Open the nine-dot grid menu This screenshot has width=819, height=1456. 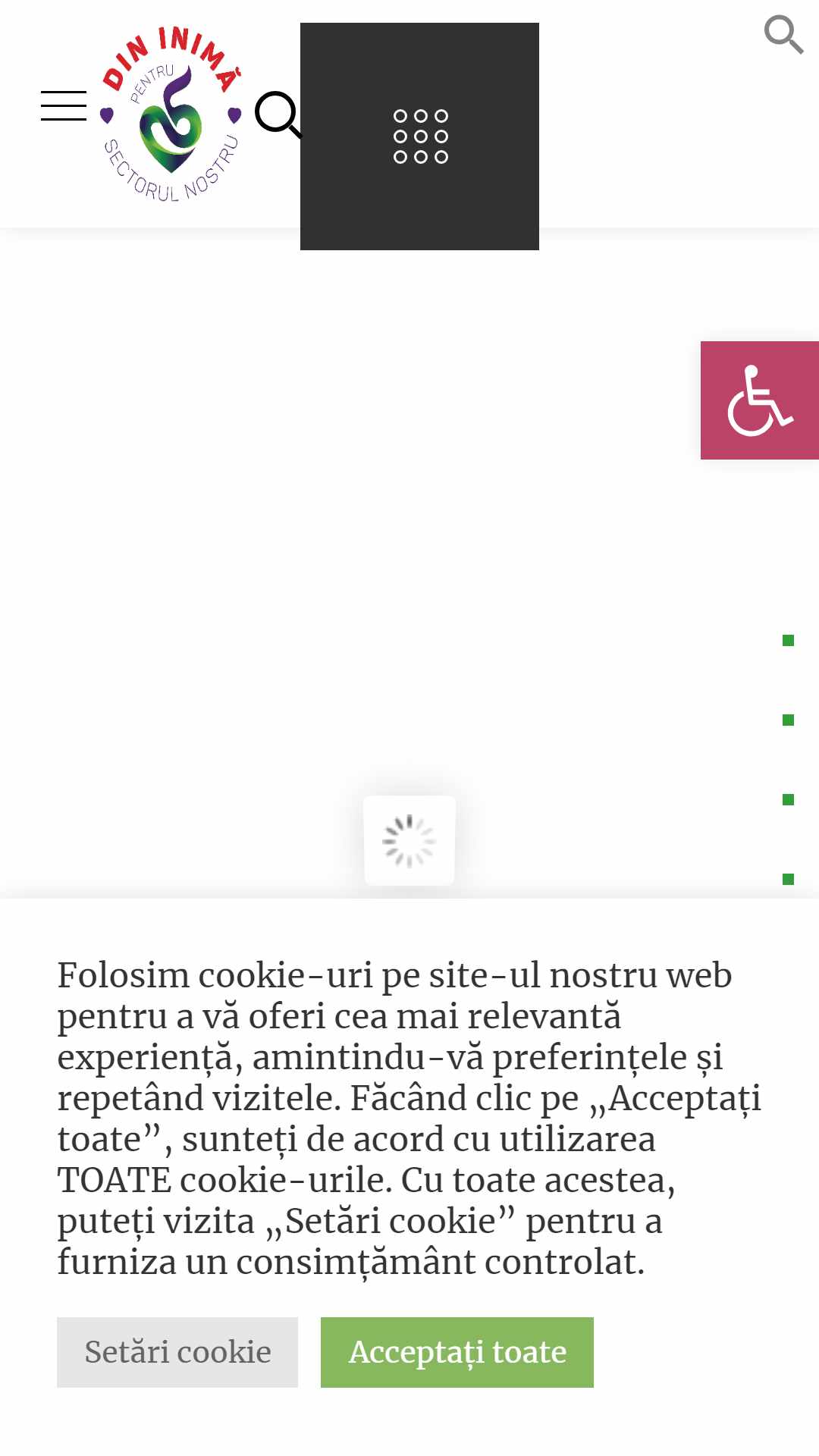[x=420, y=136]
